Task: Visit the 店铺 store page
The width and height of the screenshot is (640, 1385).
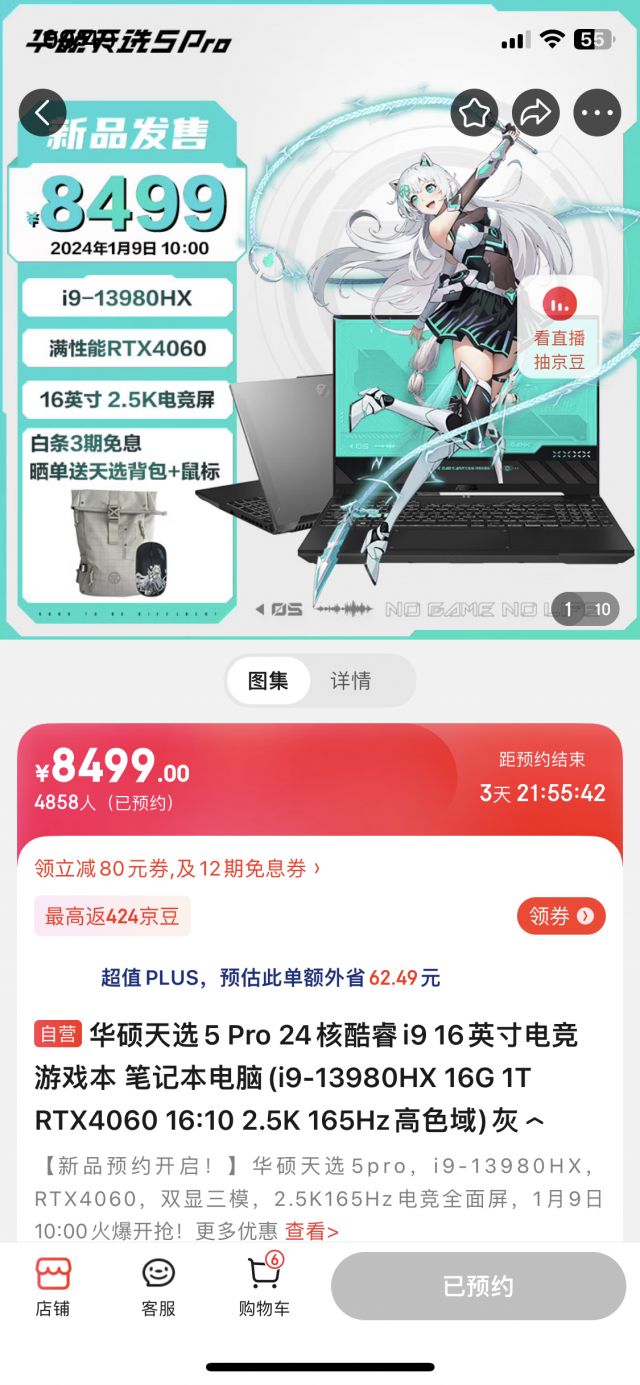Action: point(53,1286)
